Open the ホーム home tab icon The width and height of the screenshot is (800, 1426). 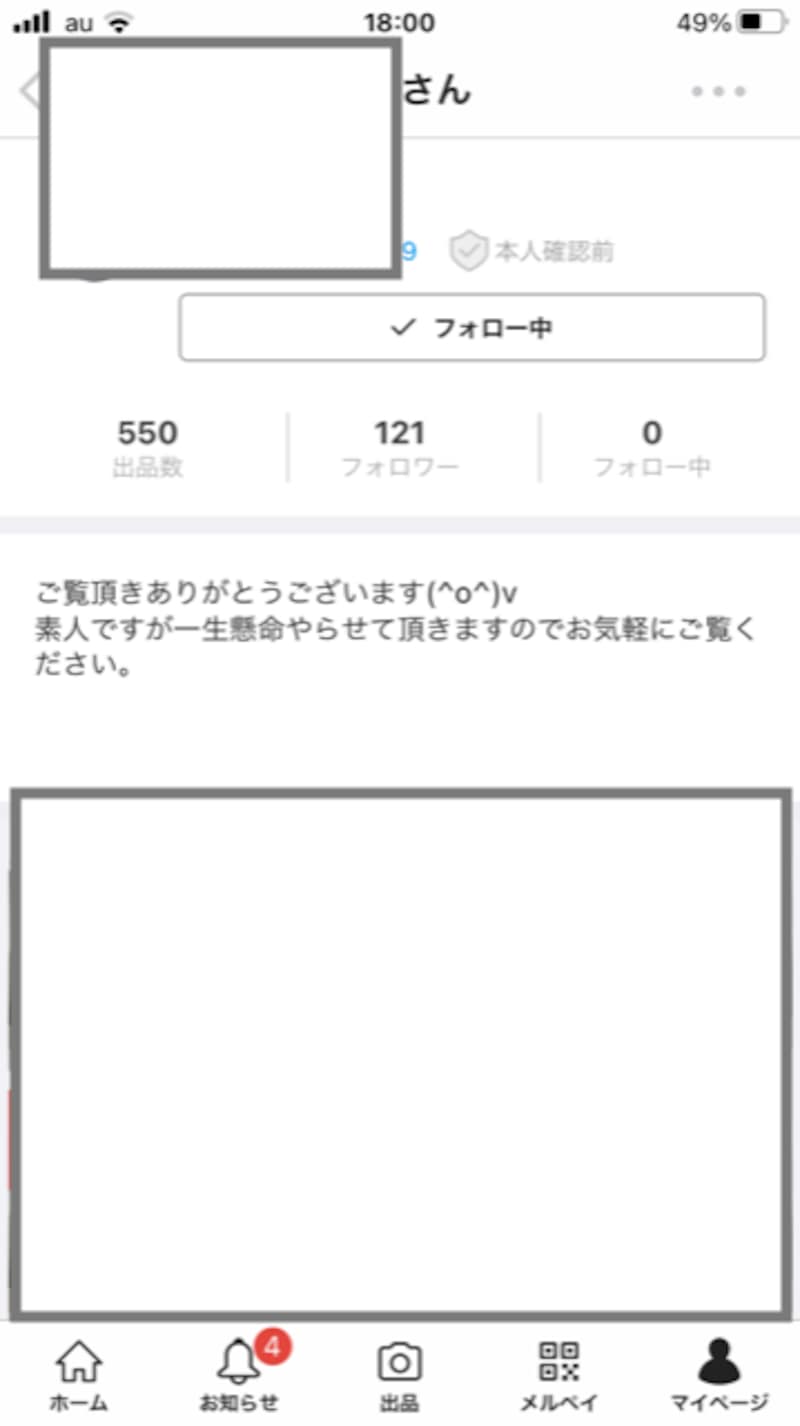click(77, 1370)
